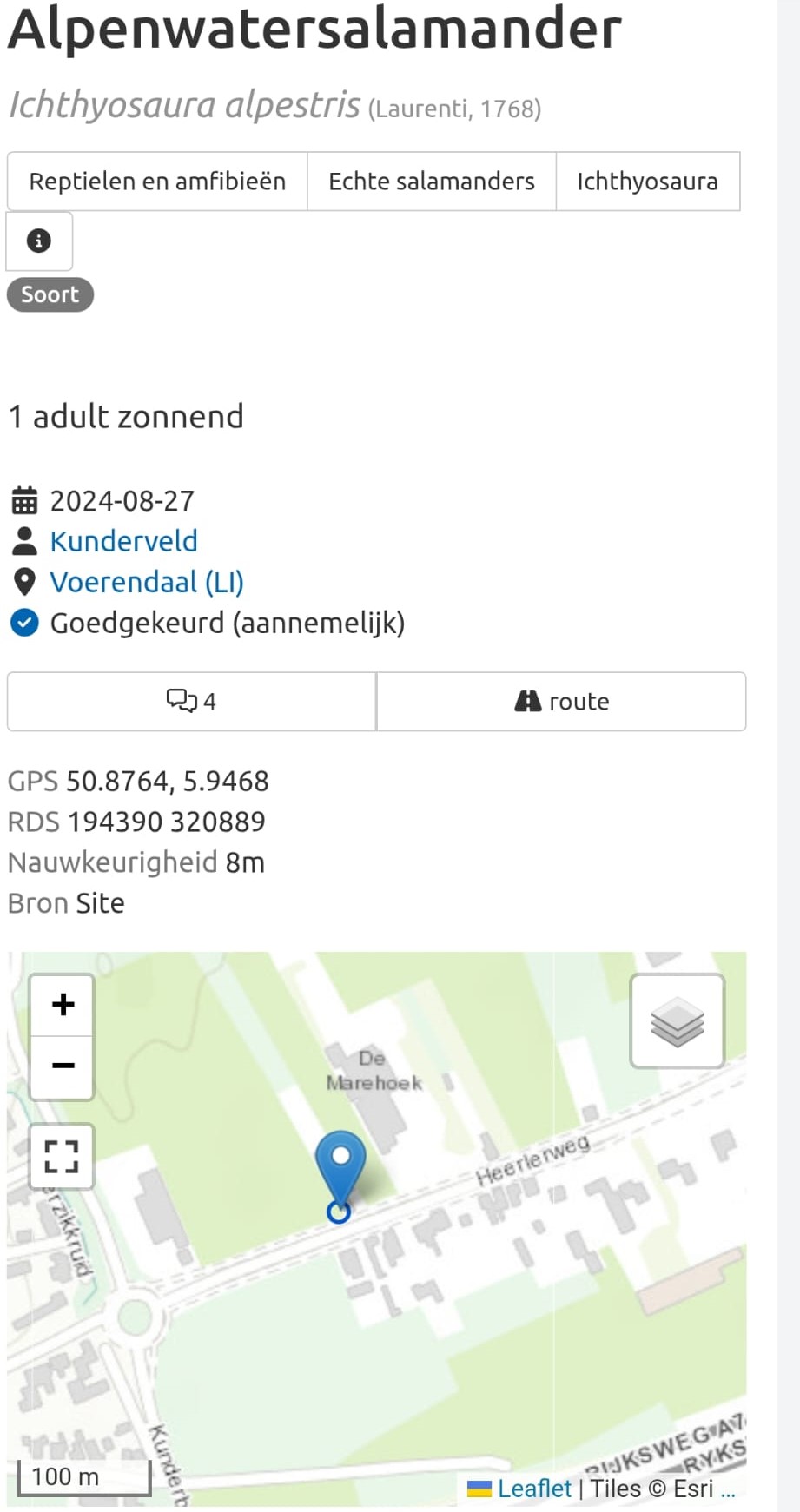Open location Voerendaal (LI)

[x=146, y=582]
